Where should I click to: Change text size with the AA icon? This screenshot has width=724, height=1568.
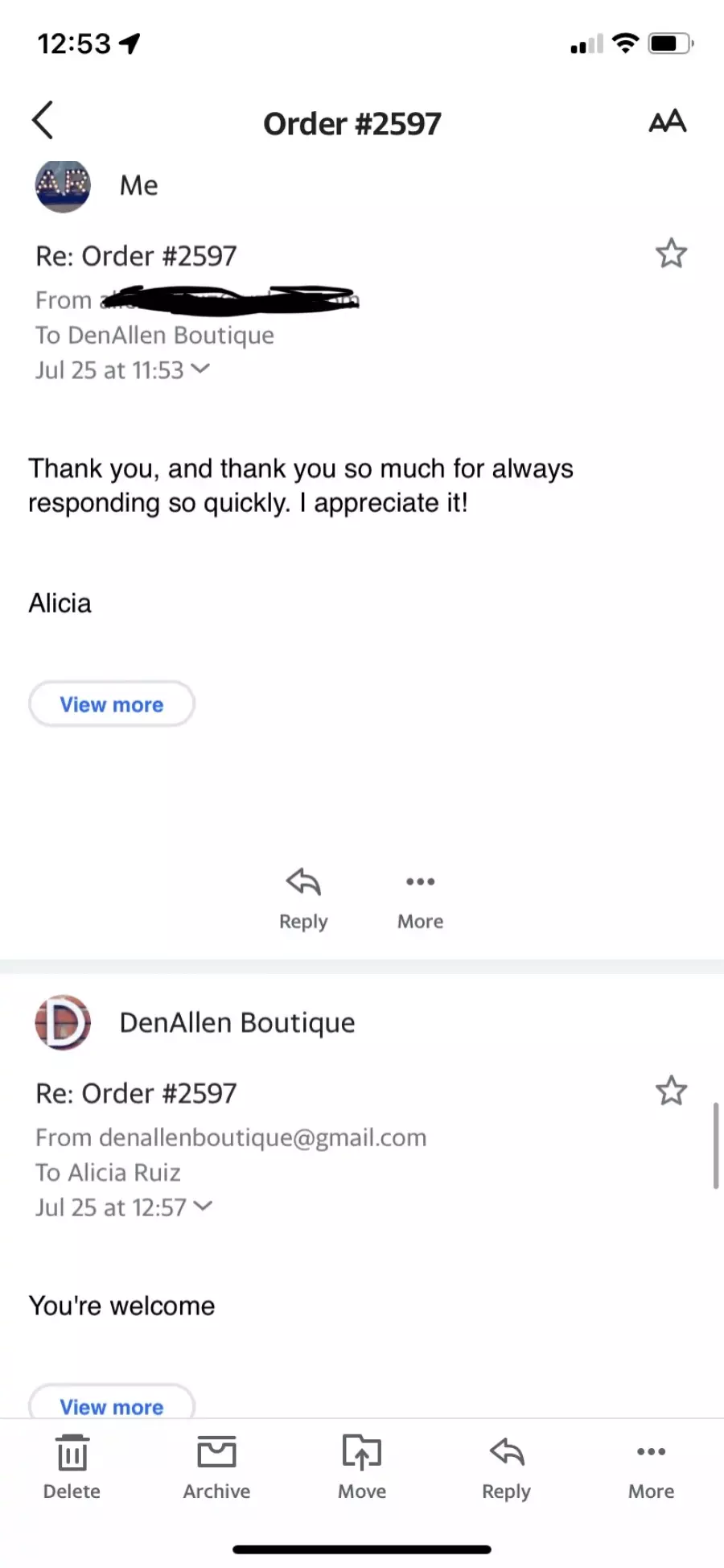668,122
